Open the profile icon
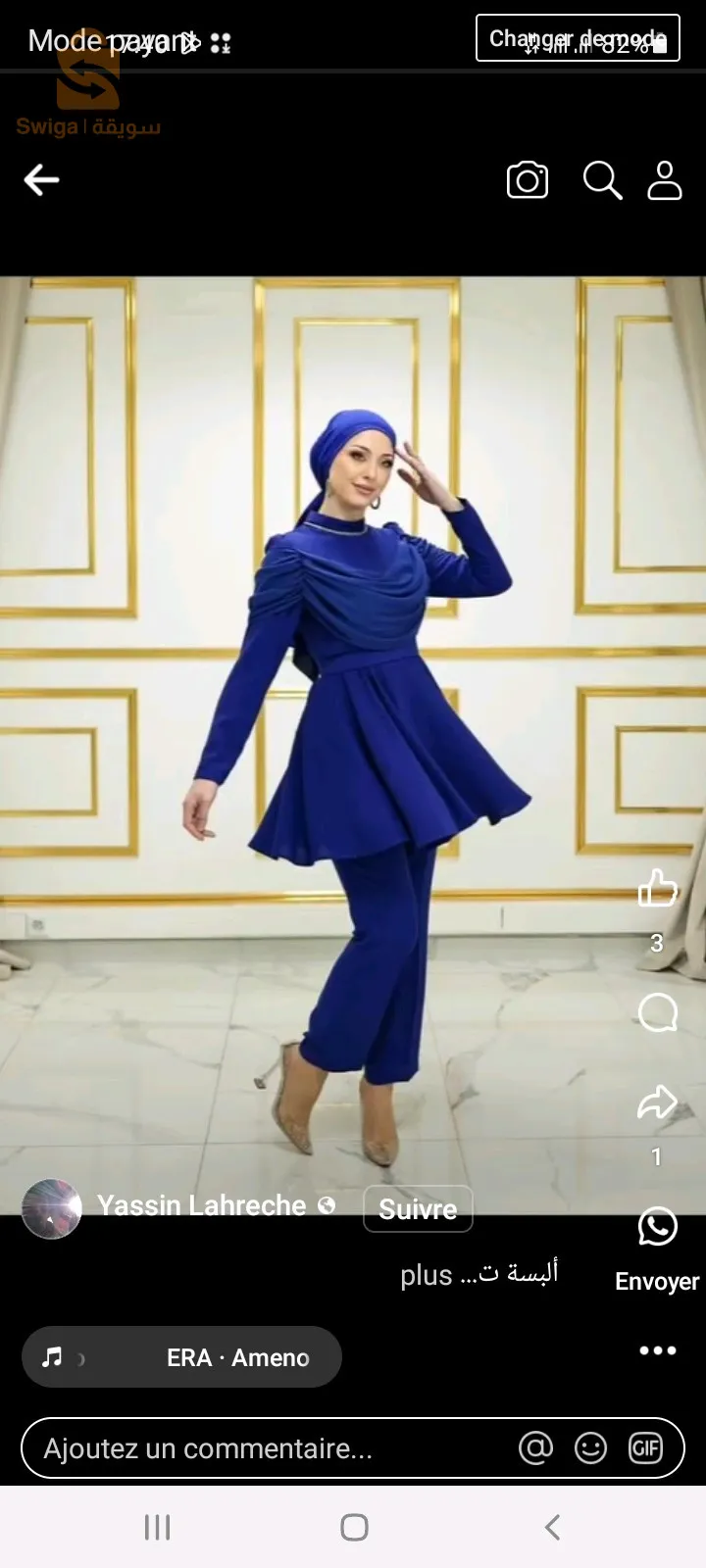This screenshot has width=706, height=1568. [665, 180]
